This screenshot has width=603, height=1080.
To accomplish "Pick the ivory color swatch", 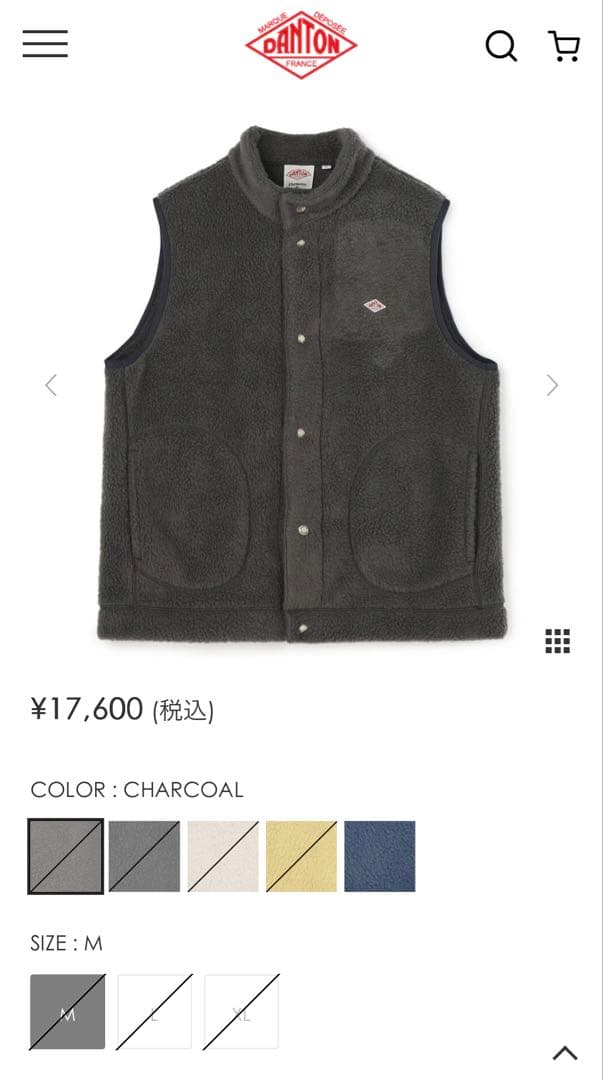I will 223,856.
